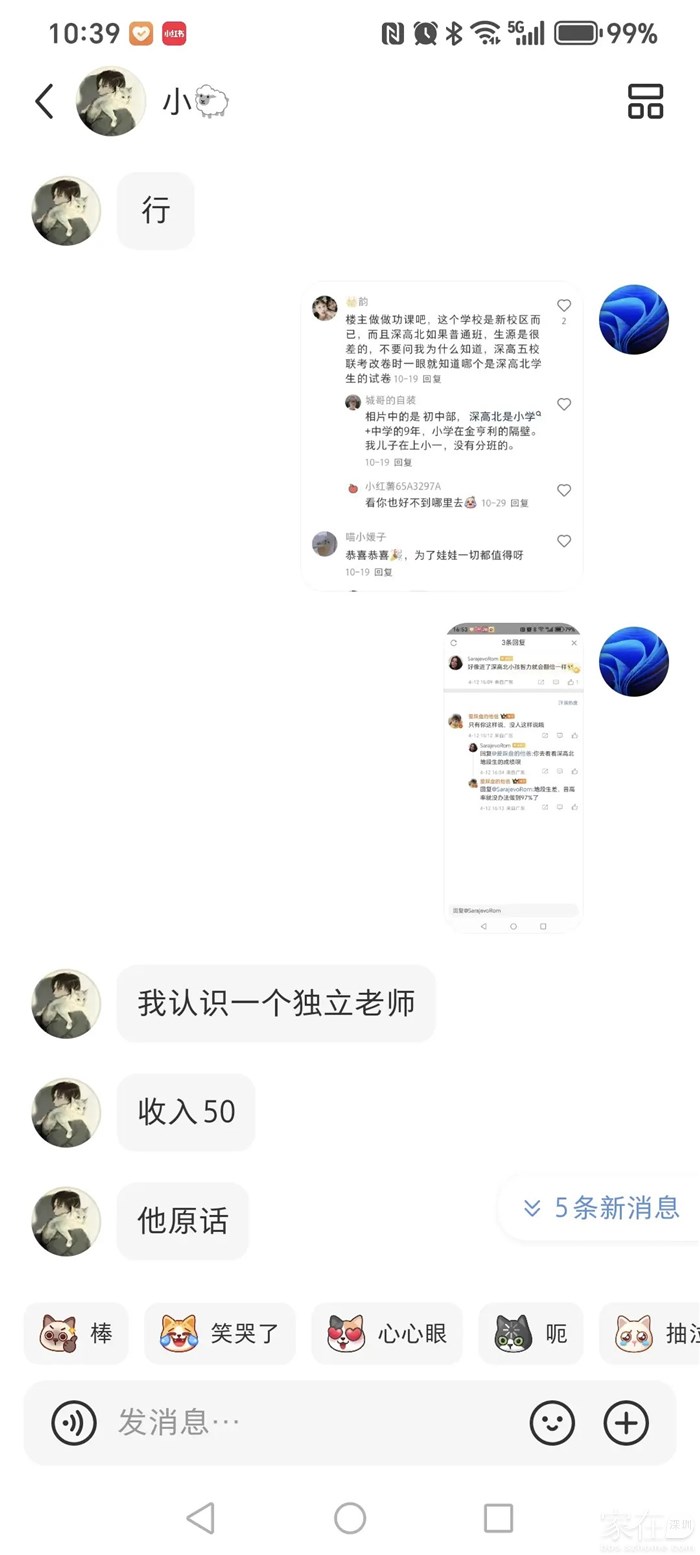Screen dimensions: 700x1555
Task: Send the 棒 quick emoji reply
Action: coord(77,1333)
